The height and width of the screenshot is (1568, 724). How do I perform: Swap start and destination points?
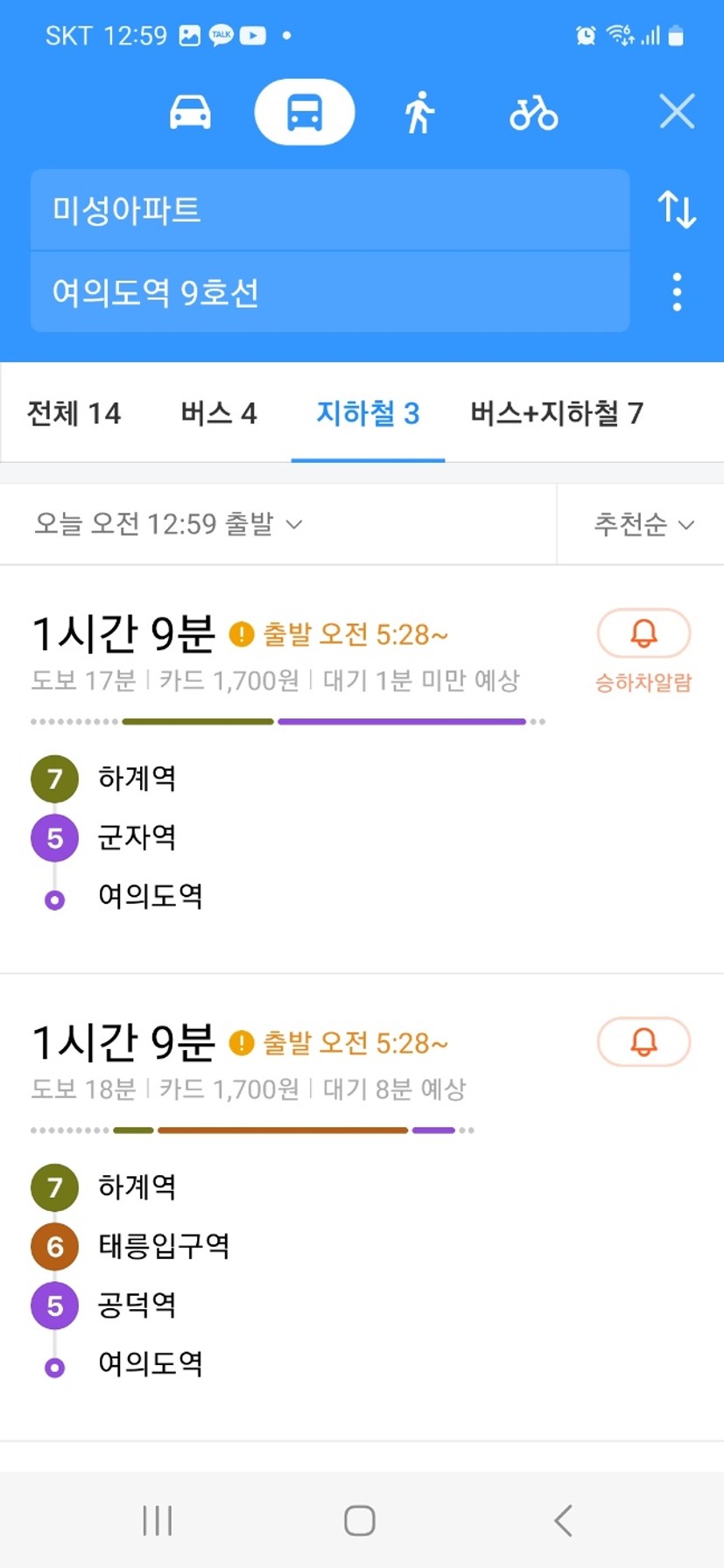pyautogui.click(x=677, y=210)
